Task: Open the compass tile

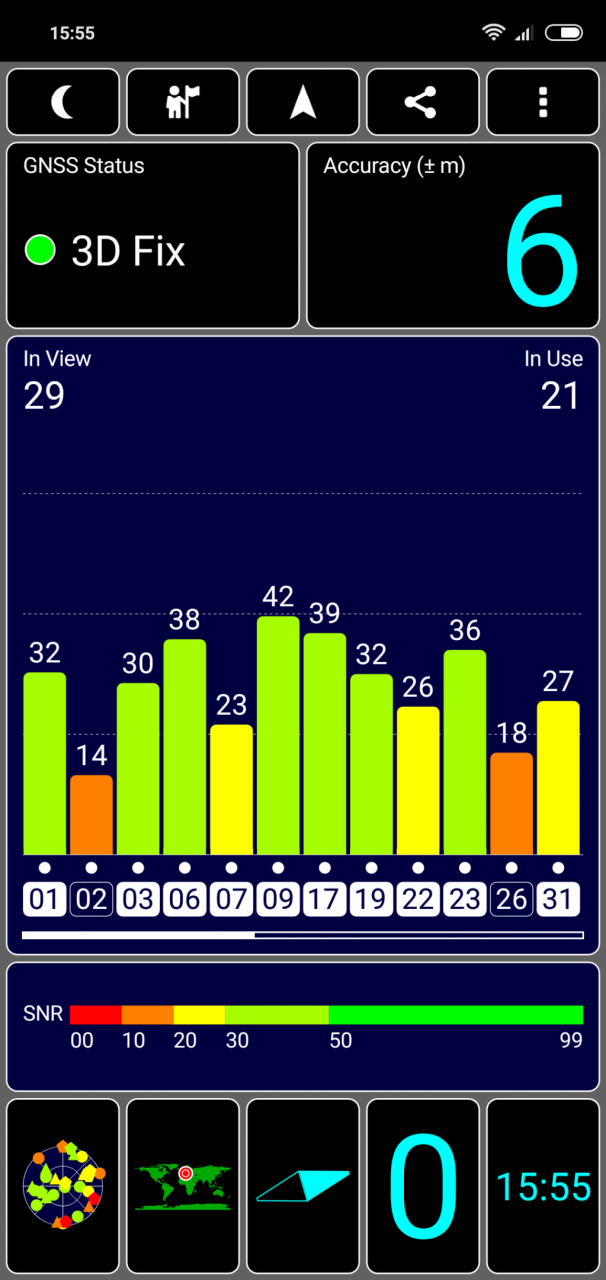Action: point(303,1186)
